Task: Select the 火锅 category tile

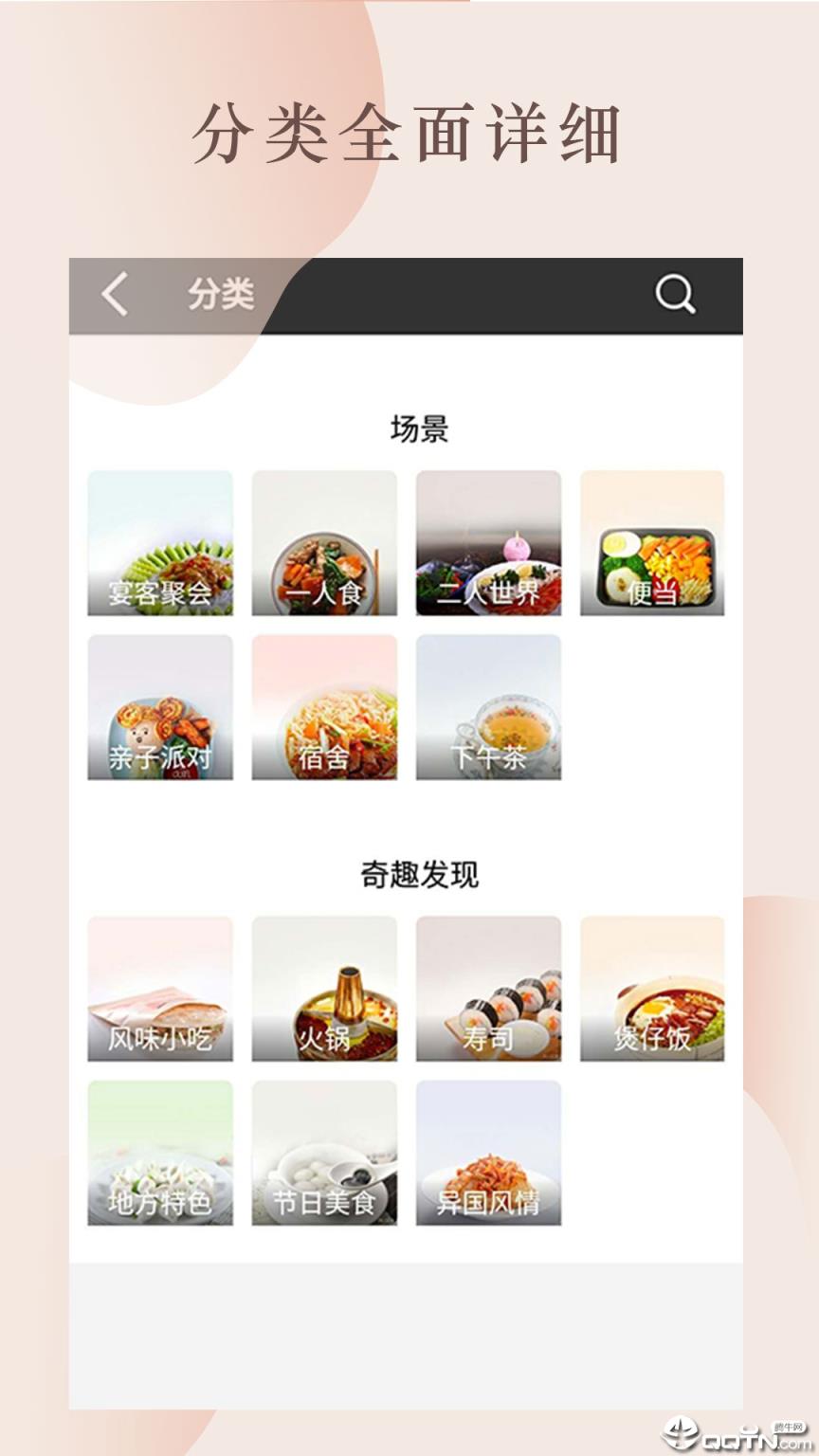Action: 324,991
